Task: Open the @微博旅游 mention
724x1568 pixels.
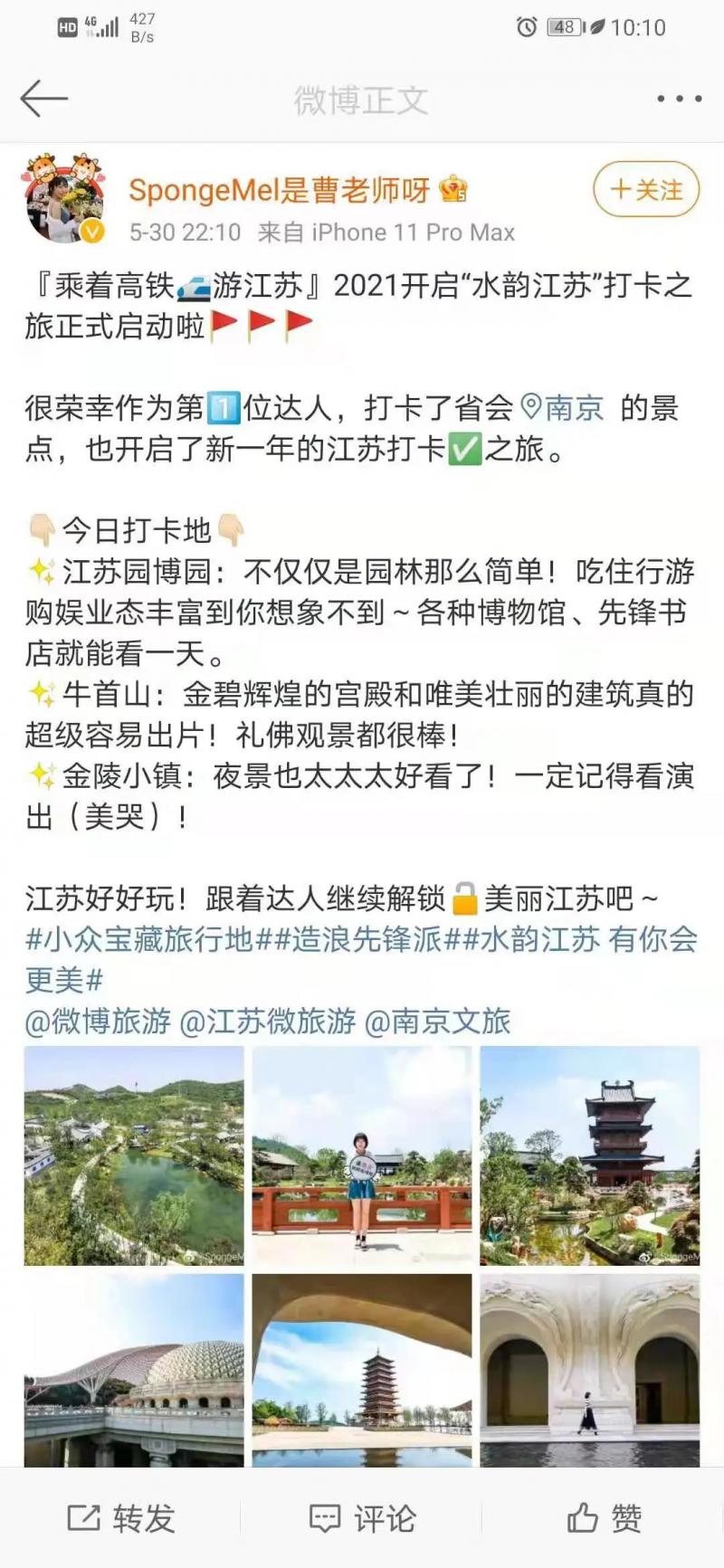Action: click(98, 1022)
